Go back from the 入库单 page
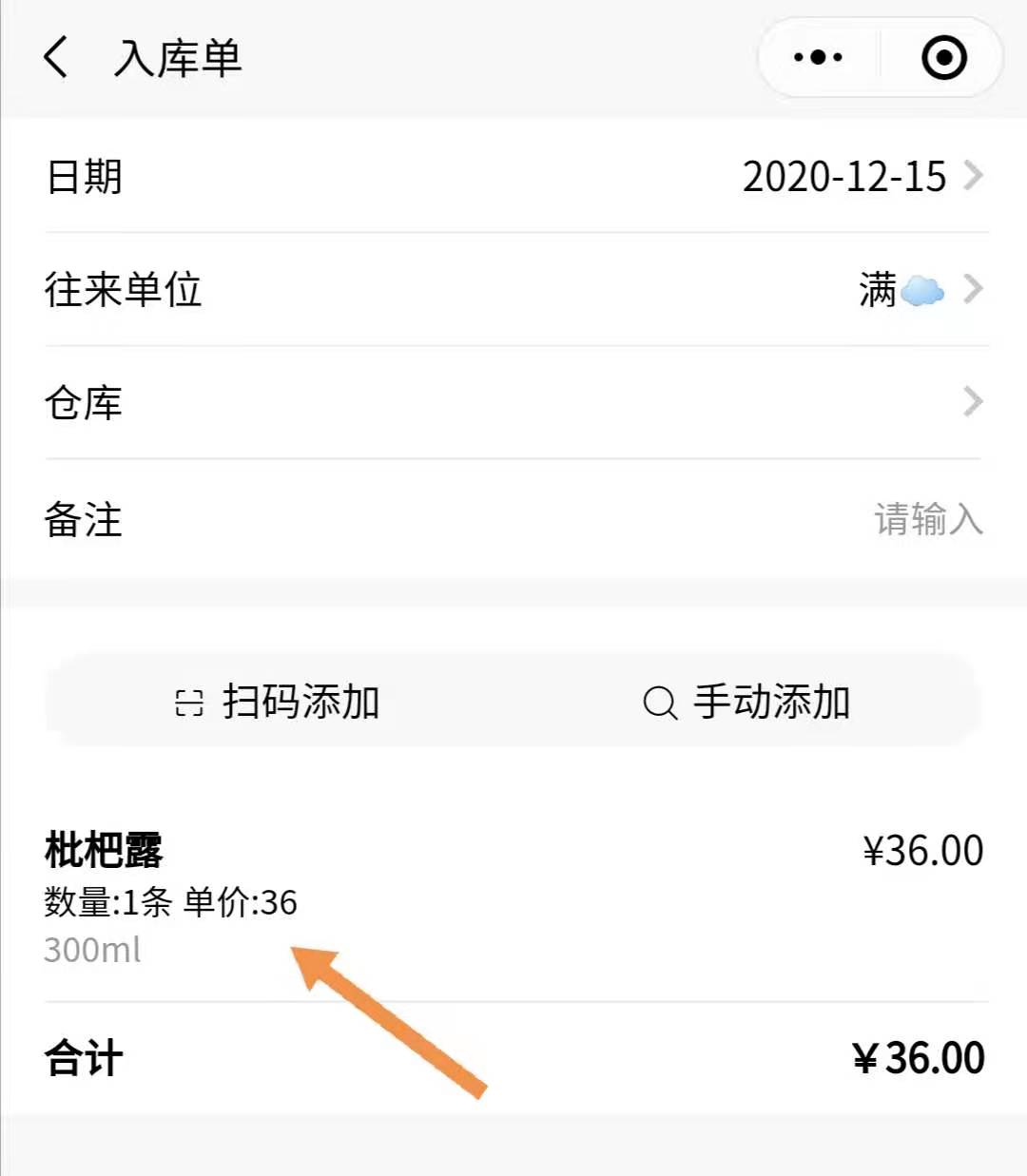 [x=57, y=58]
